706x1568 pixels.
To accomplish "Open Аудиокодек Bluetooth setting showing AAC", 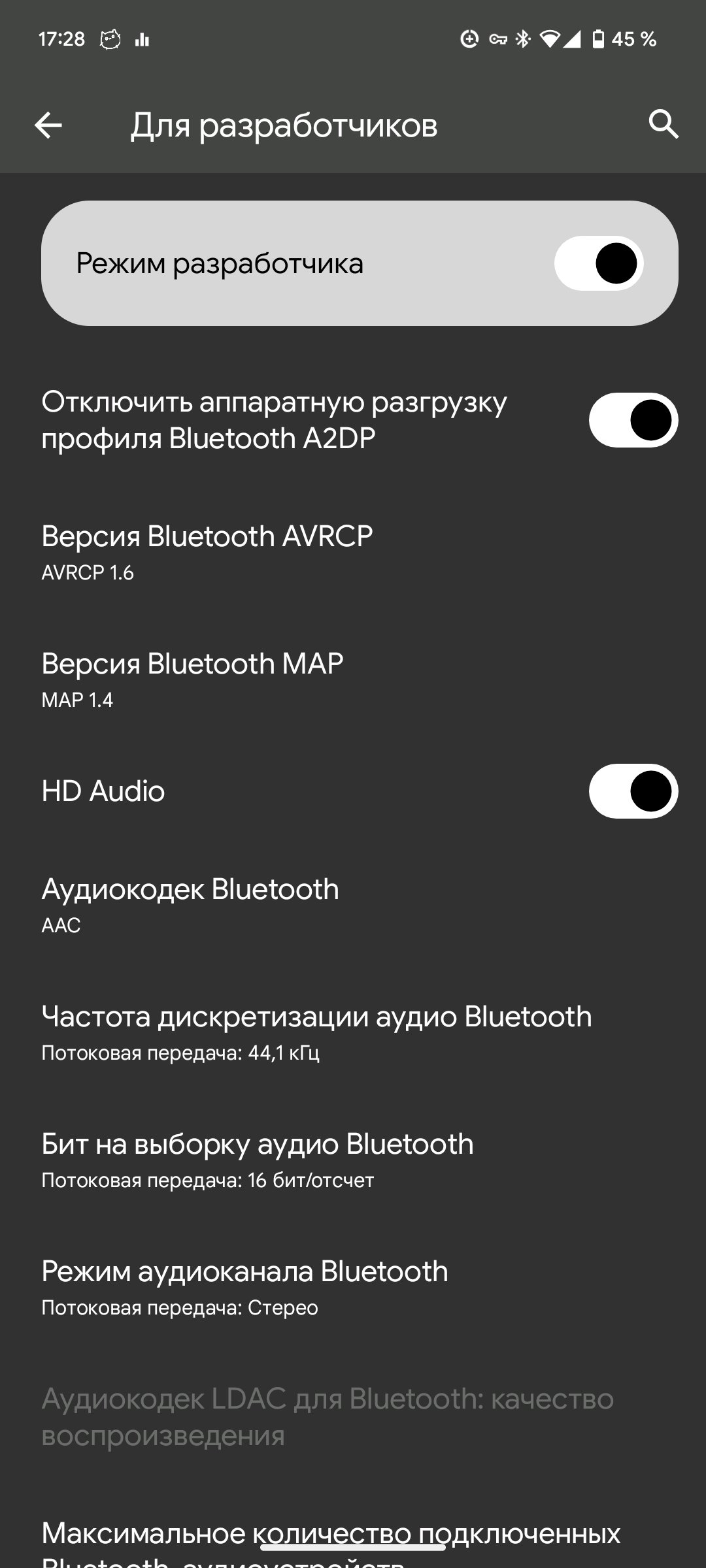I will point(353,906).
